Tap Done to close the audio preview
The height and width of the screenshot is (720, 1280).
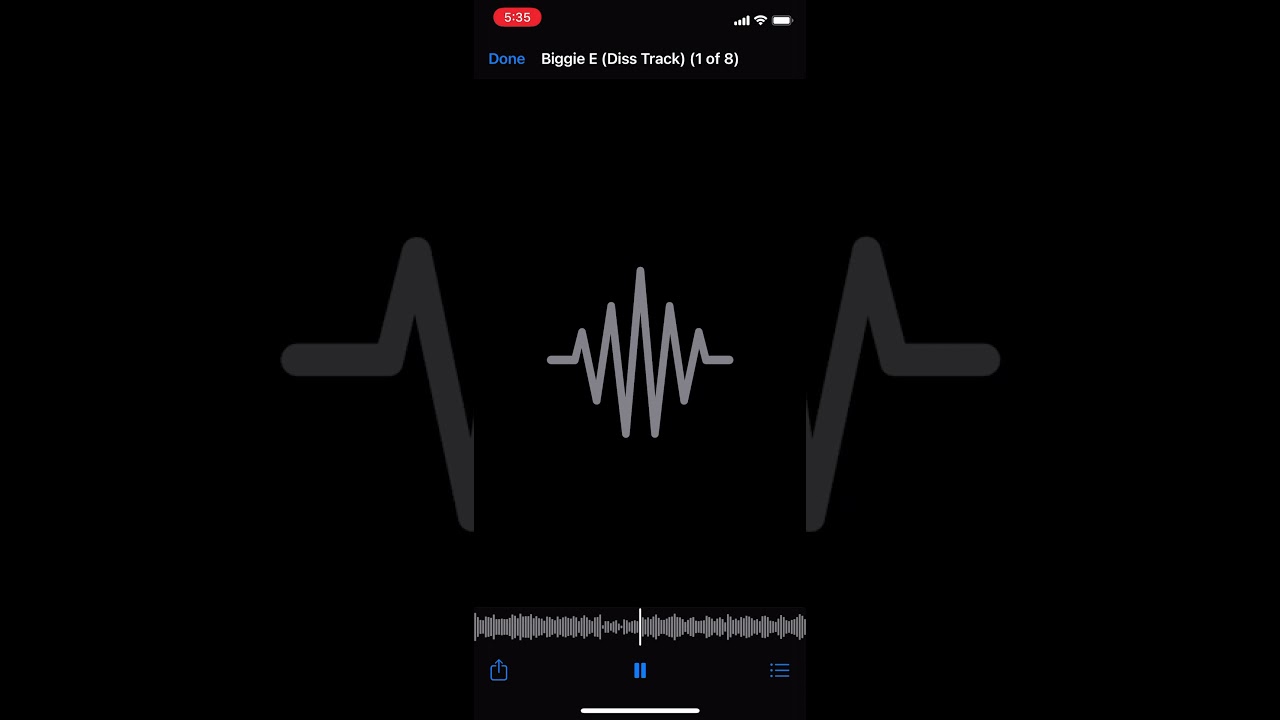(x=506, y=59)
